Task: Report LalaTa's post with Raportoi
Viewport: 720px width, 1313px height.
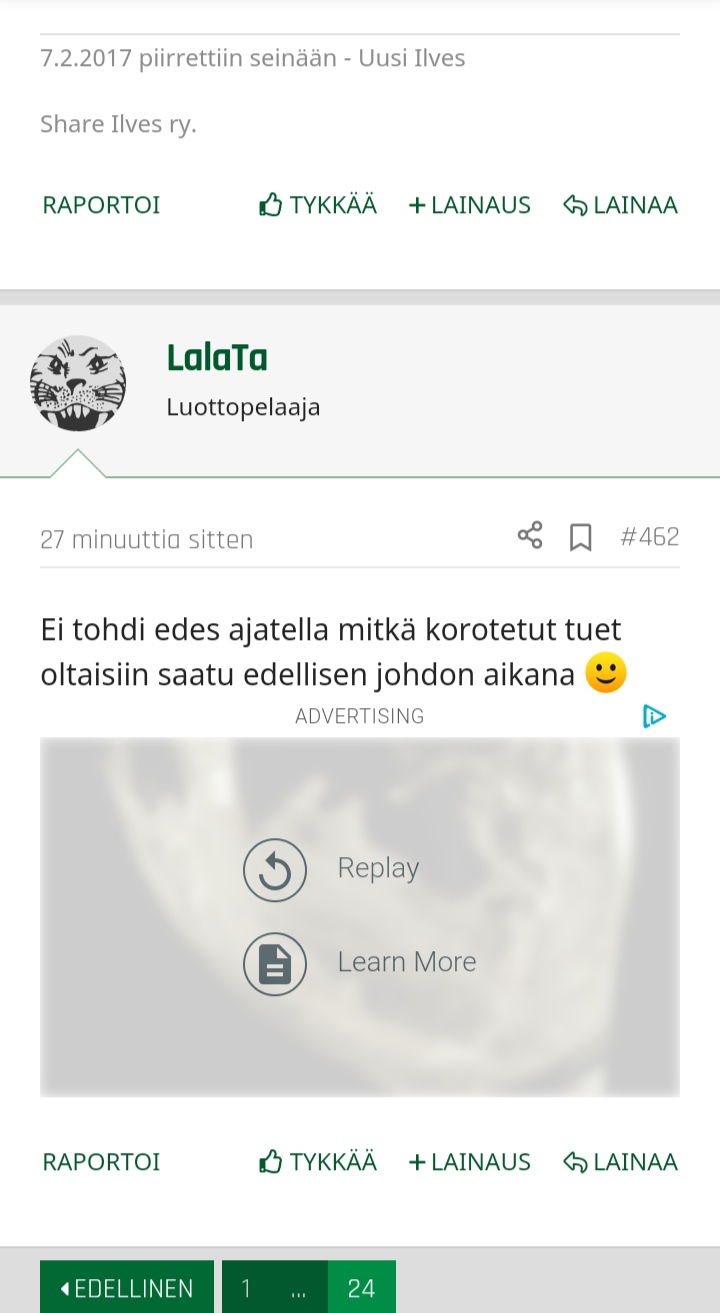Action: pos(101,1162)
